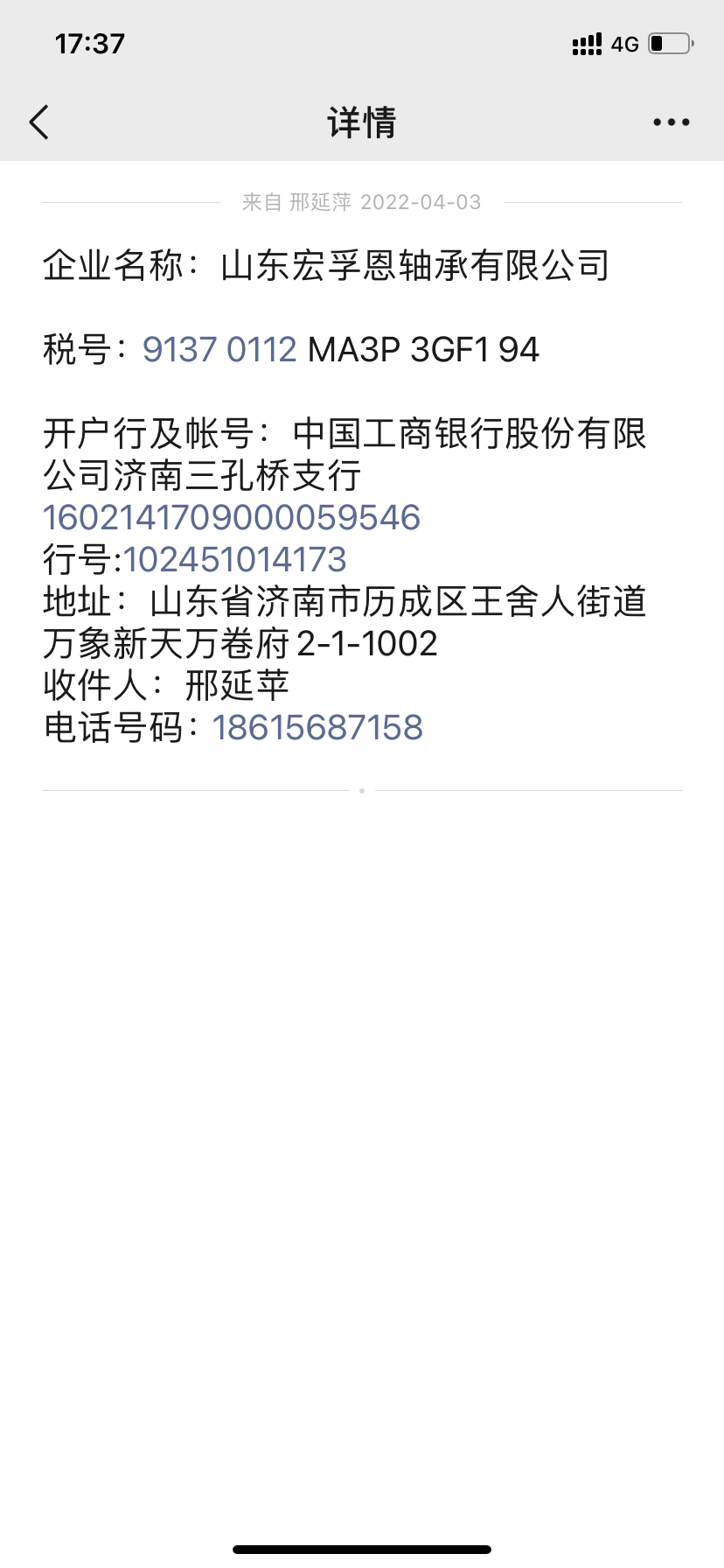This screenshot has height=1568, width=724.
Task: Go back using the top-left arrow
Action: (x=39, y=122)
